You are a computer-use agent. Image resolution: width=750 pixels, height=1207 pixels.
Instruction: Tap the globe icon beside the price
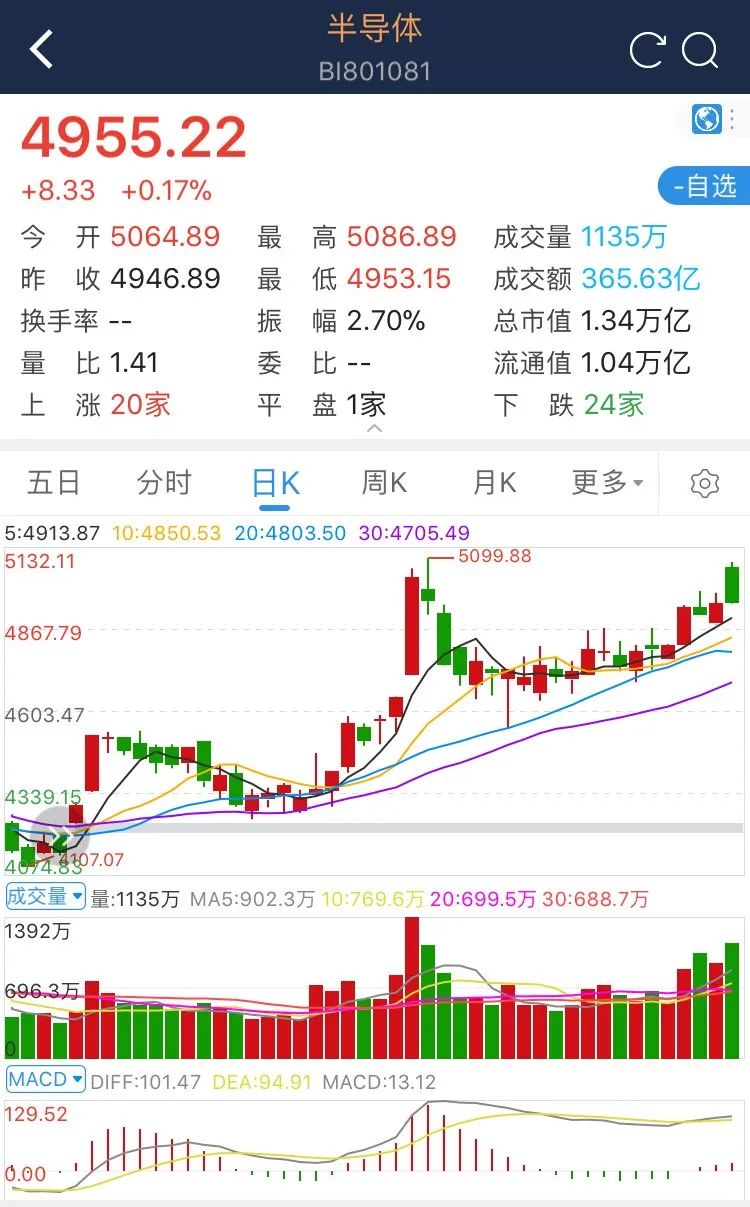tap(707, 119)
